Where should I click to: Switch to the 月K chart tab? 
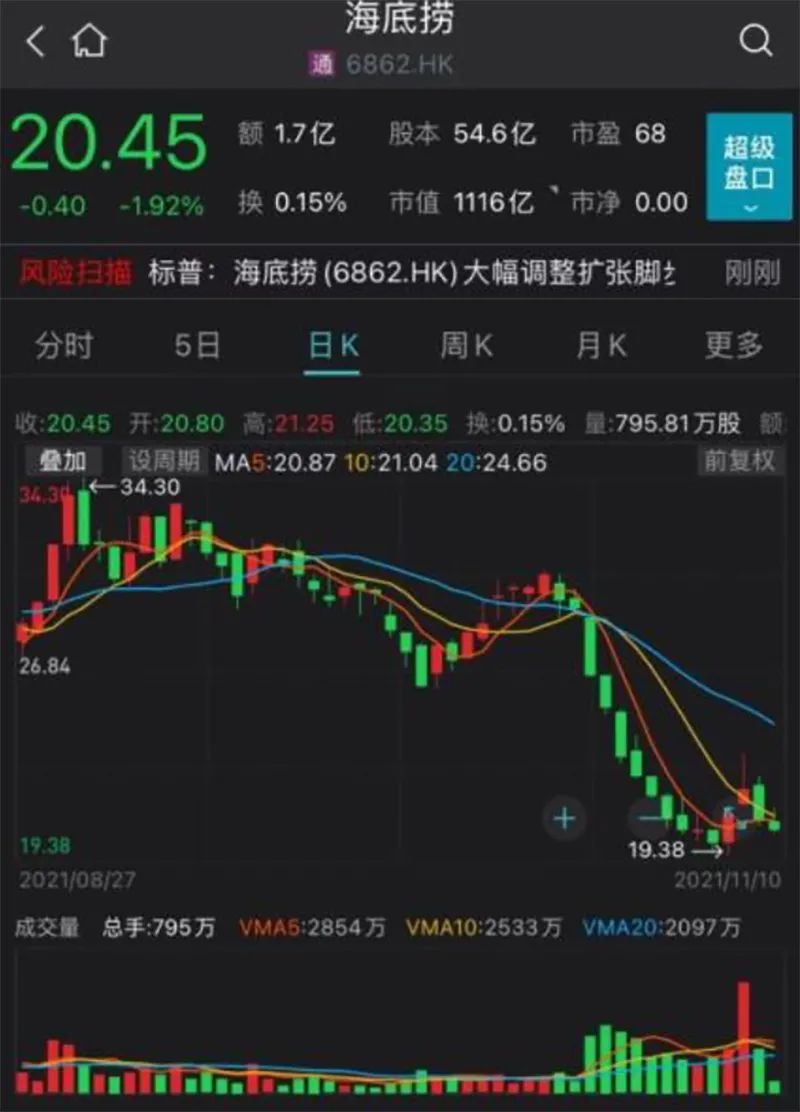click(x=600, y=346)
